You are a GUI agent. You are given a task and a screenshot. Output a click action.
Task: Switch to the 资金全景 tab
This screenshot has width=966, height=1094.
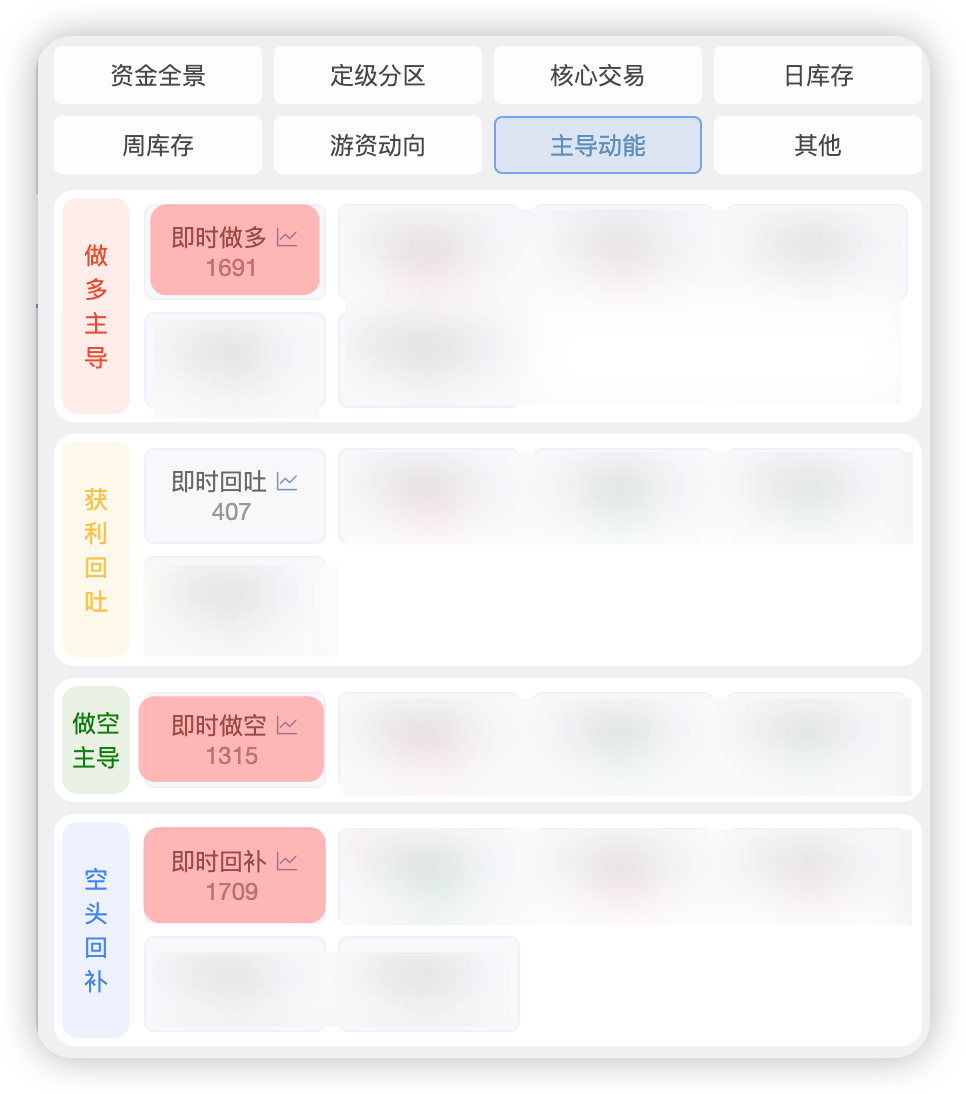pos(158,75)
